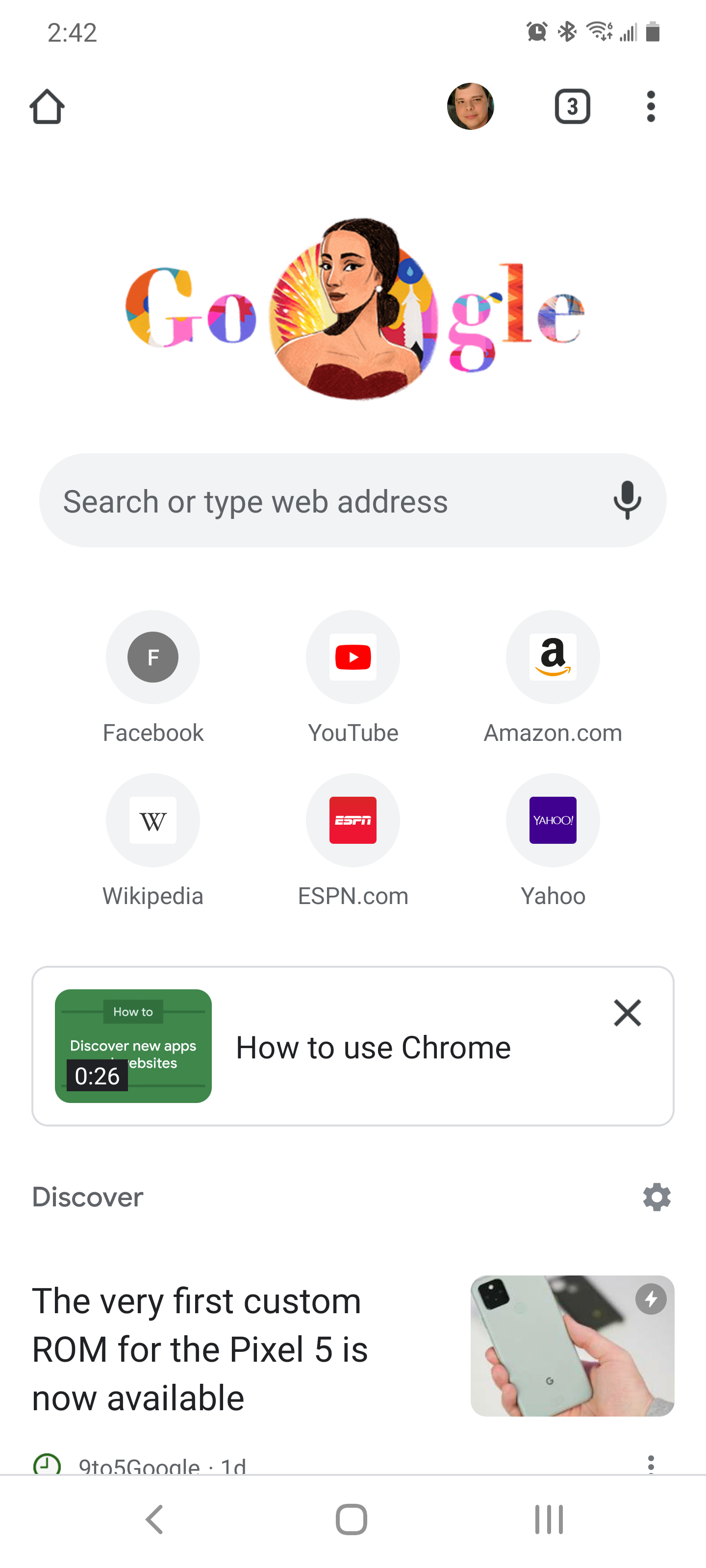Viewport: 706px width, 1568px height.
Task: Open the tab switcher showing 3 tabs
Action: coord(572,107)
